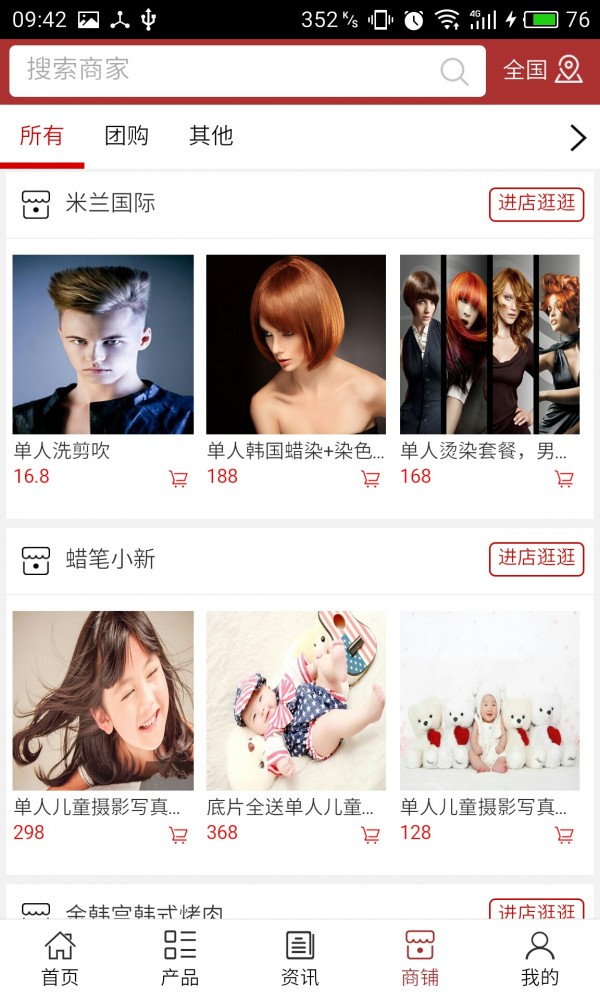Switch to the 团购 tab
Image resolution: width=600 pixels, height=1000 pixels.
[x=127, y=136]
